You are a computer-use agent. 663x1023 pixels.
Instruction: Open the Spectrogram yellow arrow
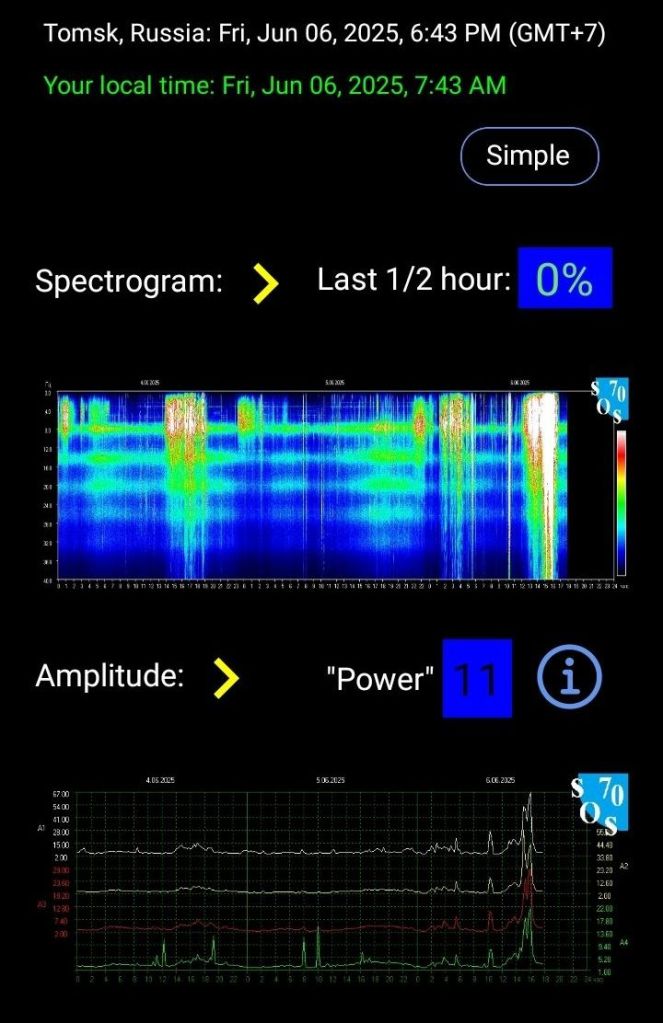click(x=264, y=284)
